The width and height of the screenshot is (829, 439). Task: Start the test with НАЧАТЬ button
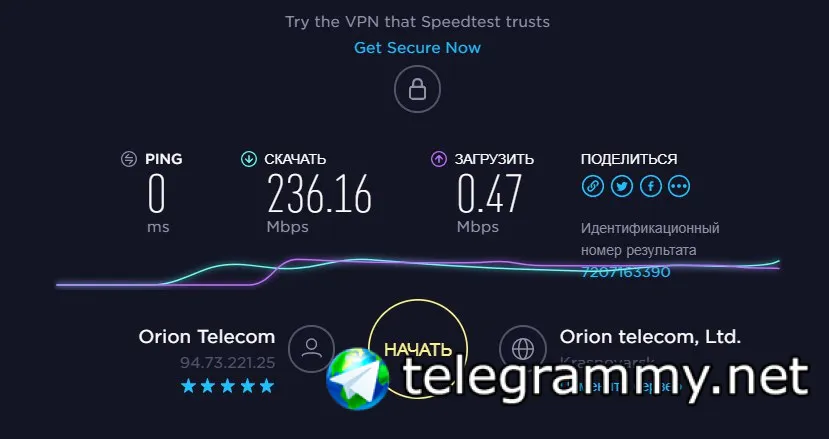[x=418, y=348]
